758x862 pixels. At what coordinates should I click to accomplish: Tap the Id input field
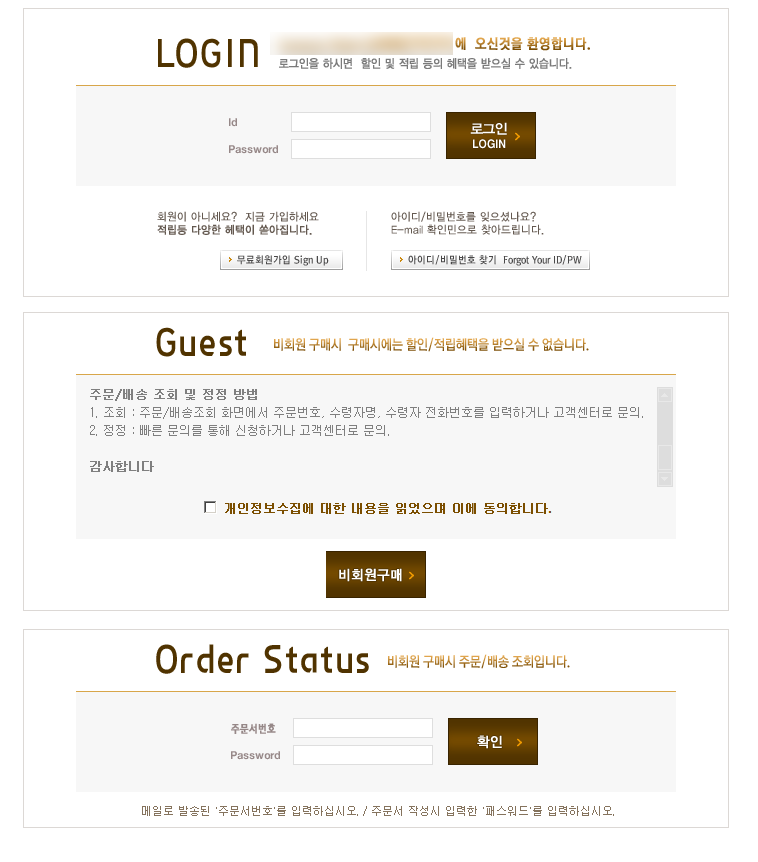[x=360, y=122]
